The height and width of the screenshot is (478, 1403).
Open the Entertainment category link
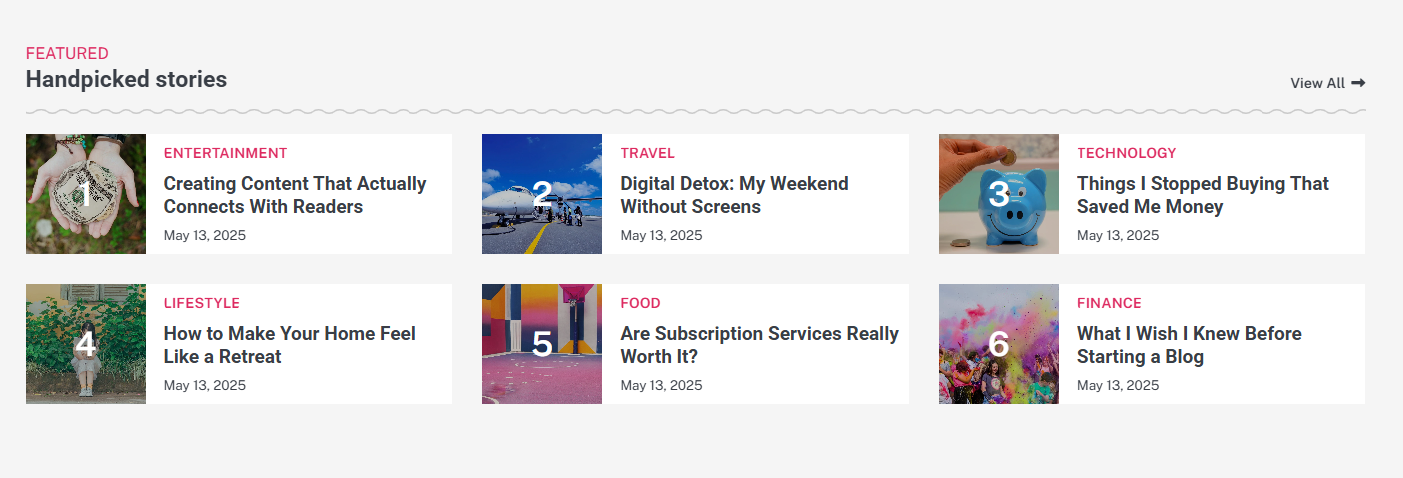[x=225, y=153]
